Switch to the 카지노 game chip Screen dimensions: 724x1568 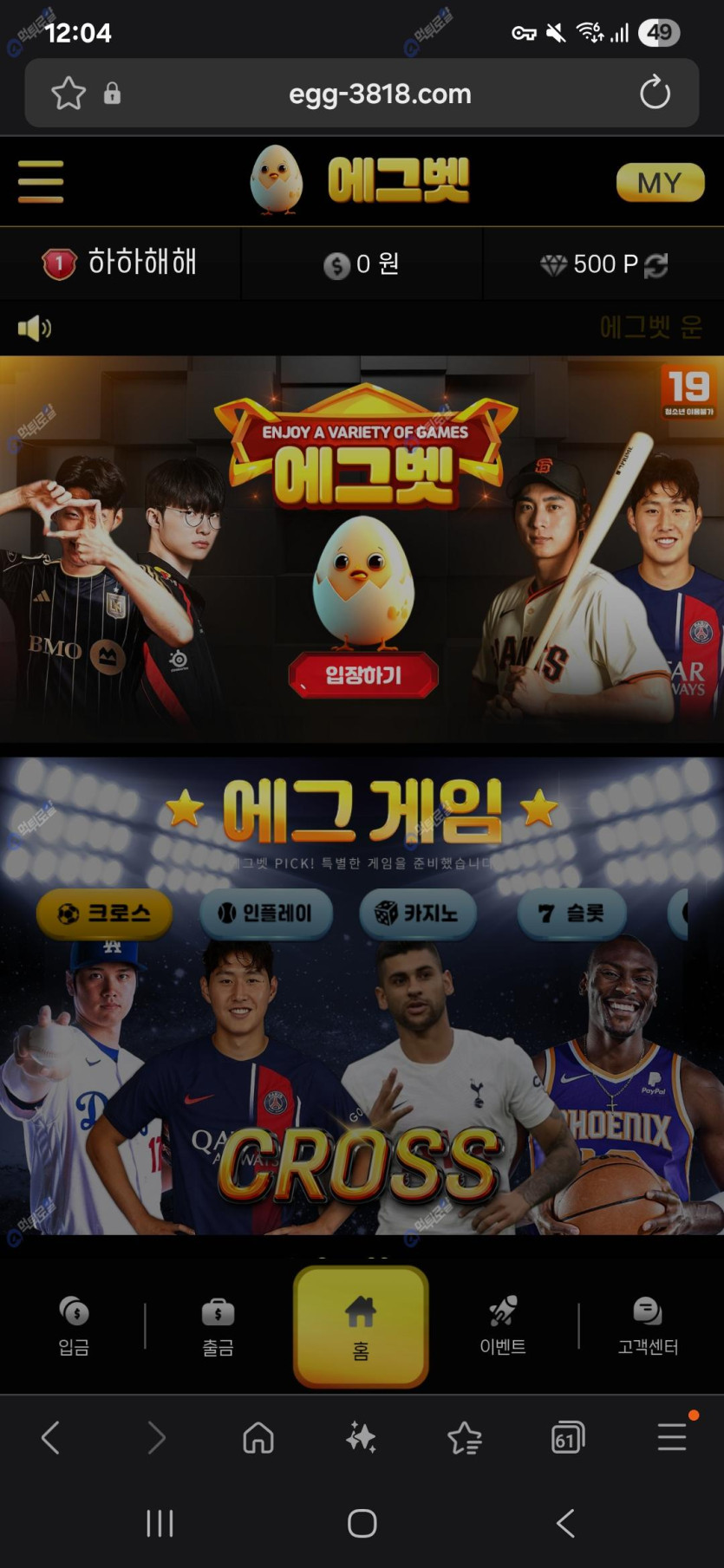pos(418,913)
